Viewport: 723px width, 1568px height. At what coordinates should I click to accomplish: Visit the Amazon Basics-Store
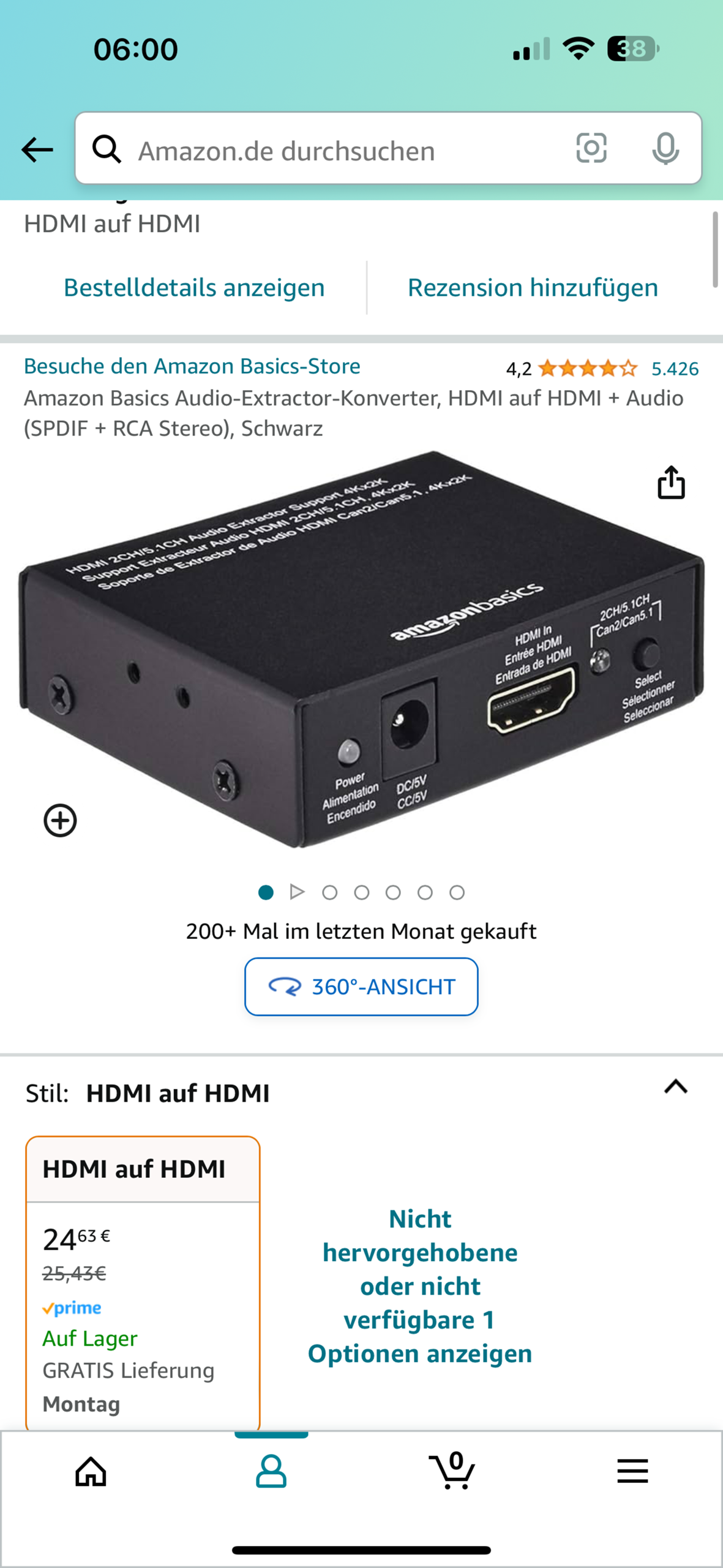coord(192,366)
